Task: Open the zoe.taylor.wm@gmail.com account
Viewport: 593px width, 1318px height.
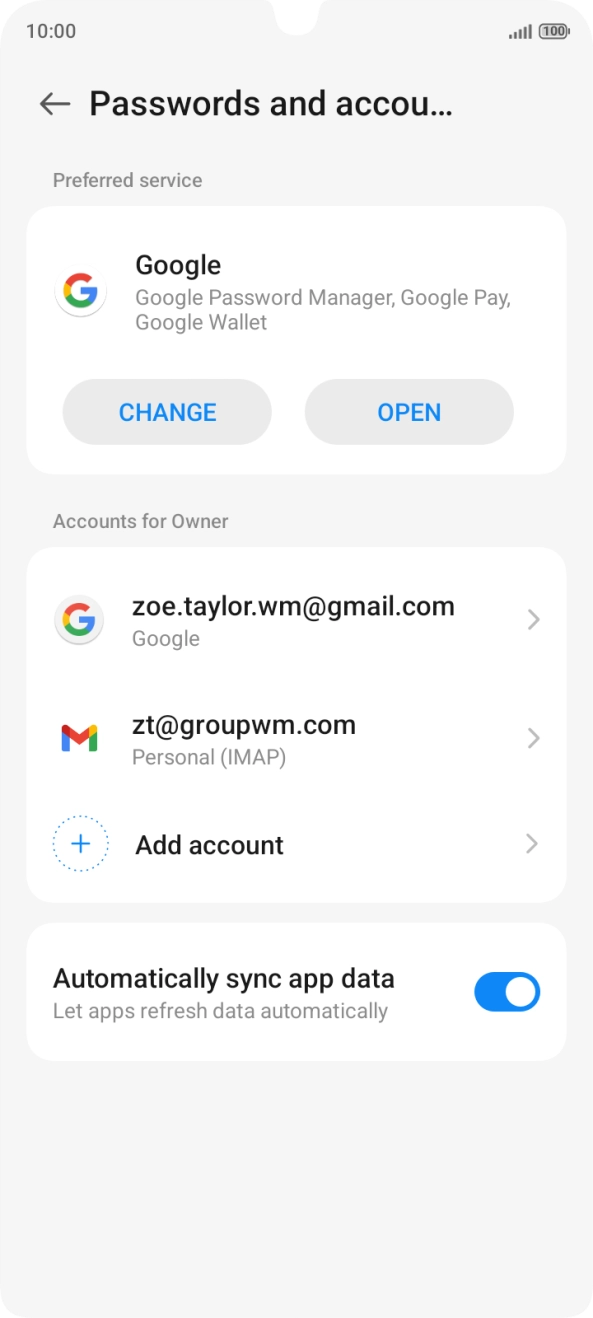Action: click(x=296, y=621)
